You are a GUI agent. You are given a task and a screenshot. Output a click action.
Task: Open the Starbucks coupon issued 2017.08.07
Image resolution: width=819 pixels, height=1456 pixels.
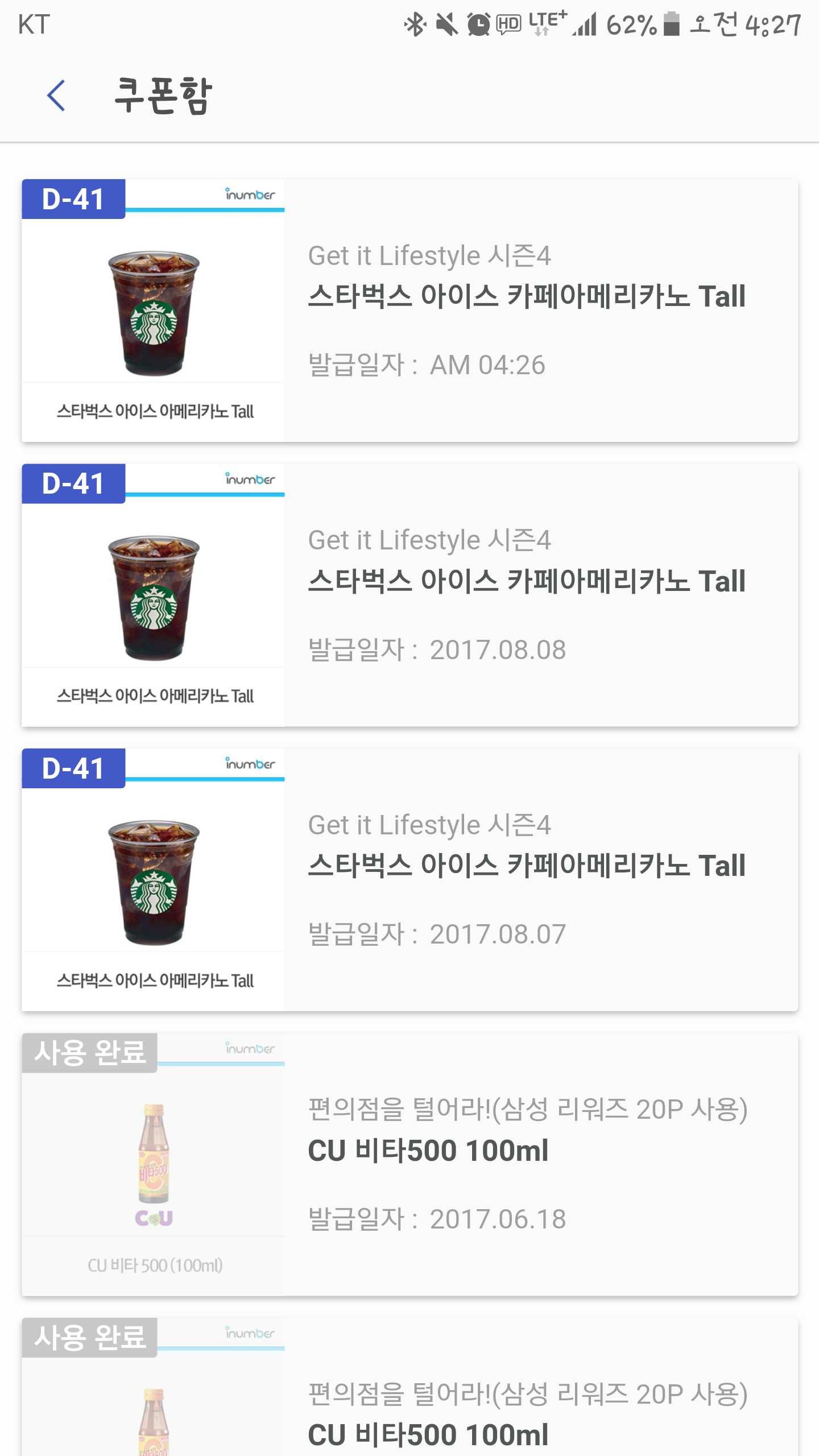tap(409, 879)
